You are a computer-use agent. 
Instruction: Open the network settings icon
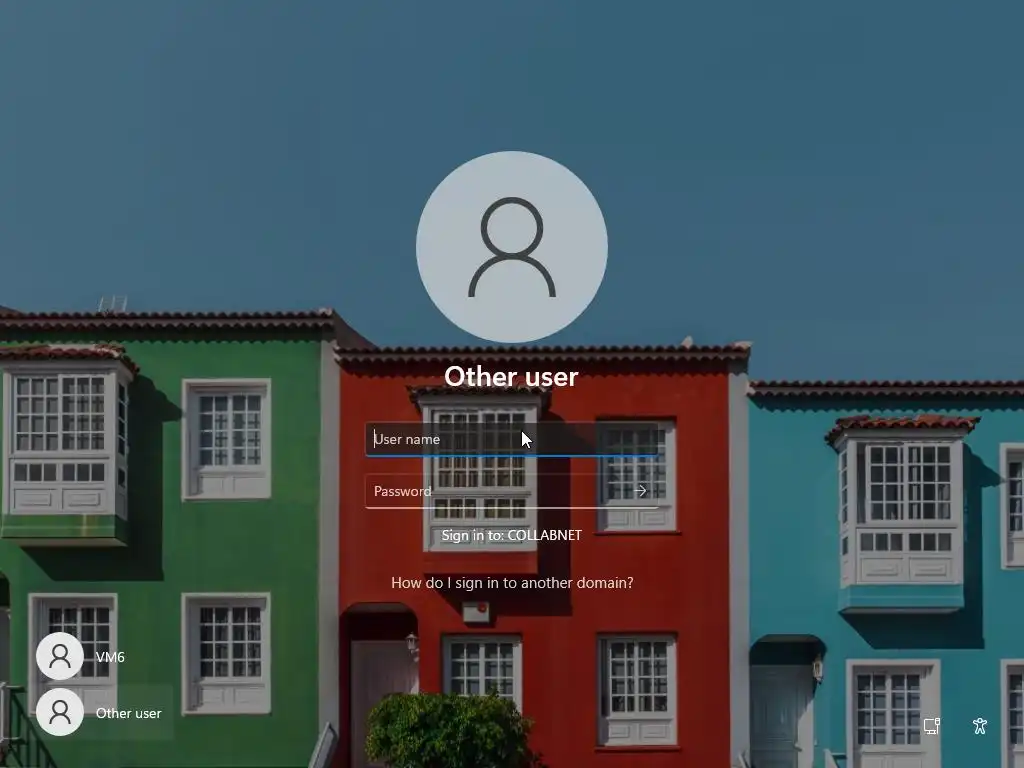point(931,726)
